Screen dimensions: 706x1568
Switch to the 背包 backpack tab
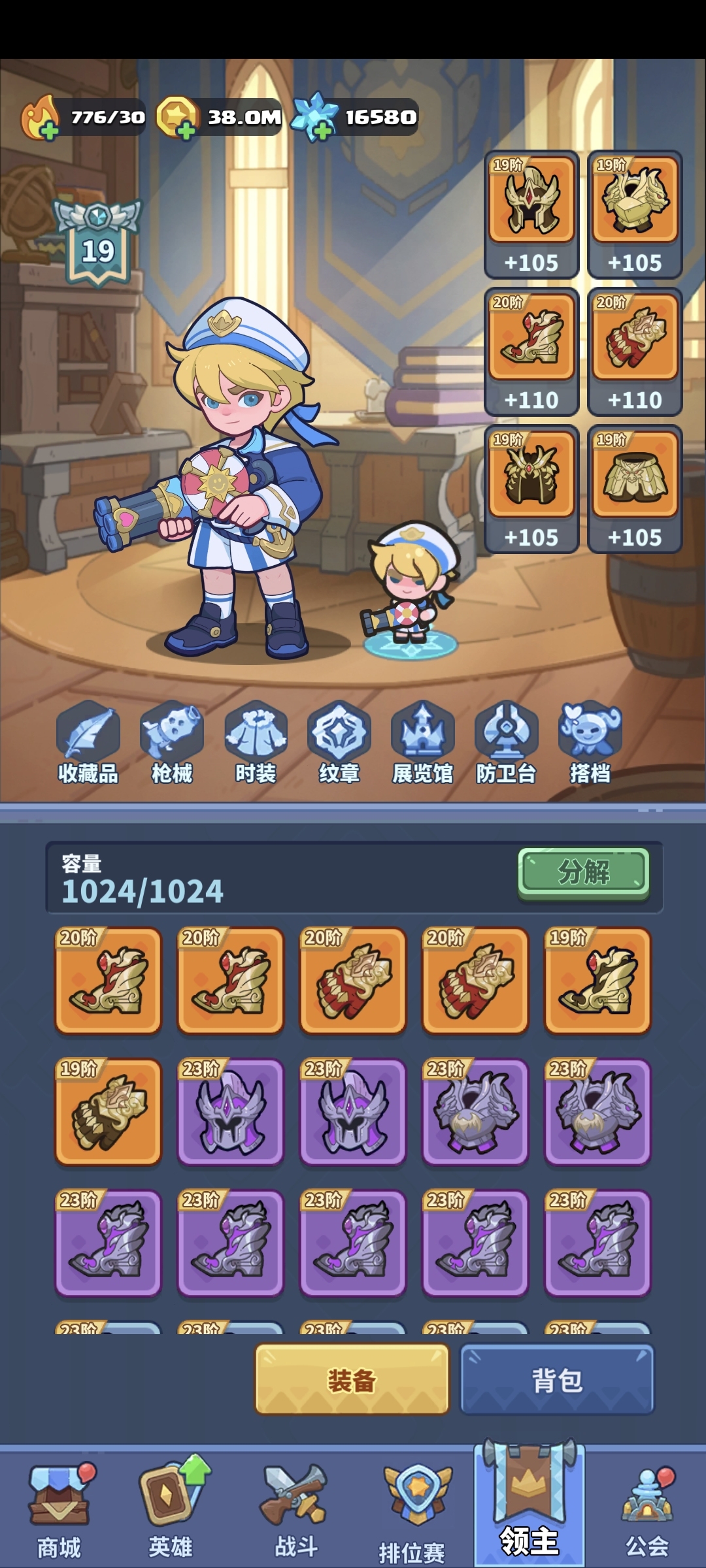pos(557,1380)
